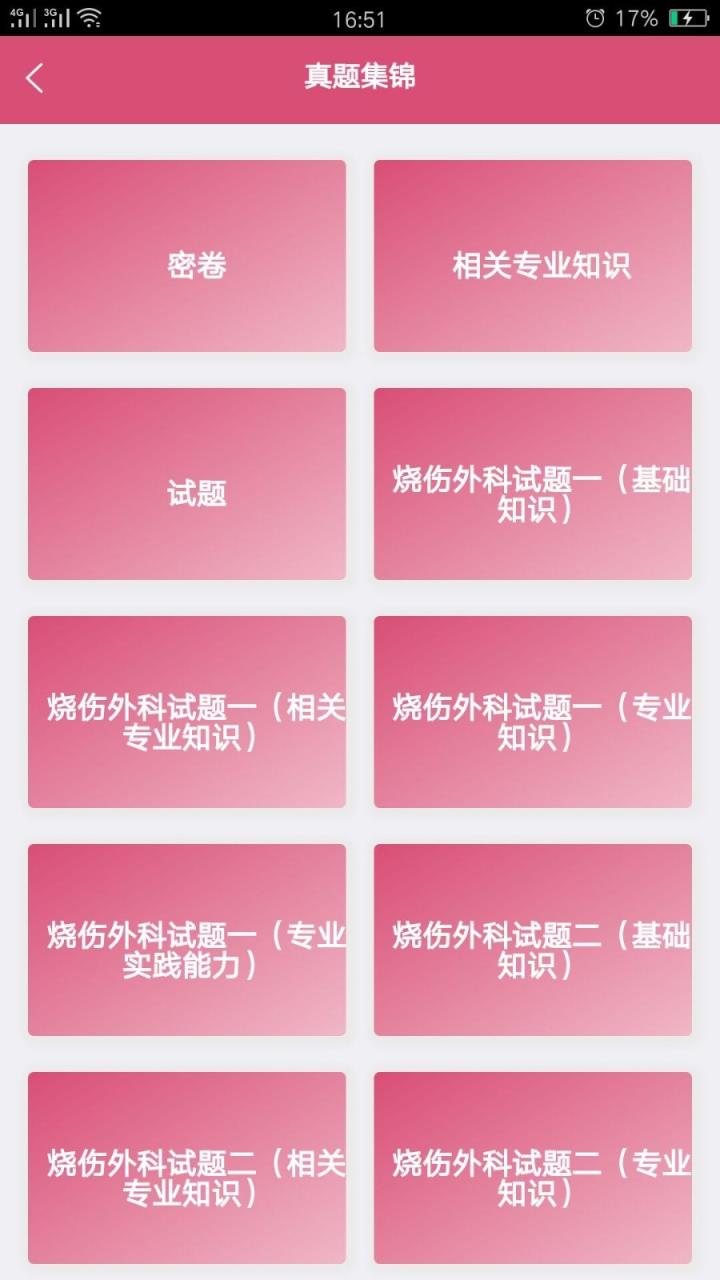Open the 相关专业知识 exam card
Screen dimensions: 720x1280
pyautogui.click(x=532, y=255)
